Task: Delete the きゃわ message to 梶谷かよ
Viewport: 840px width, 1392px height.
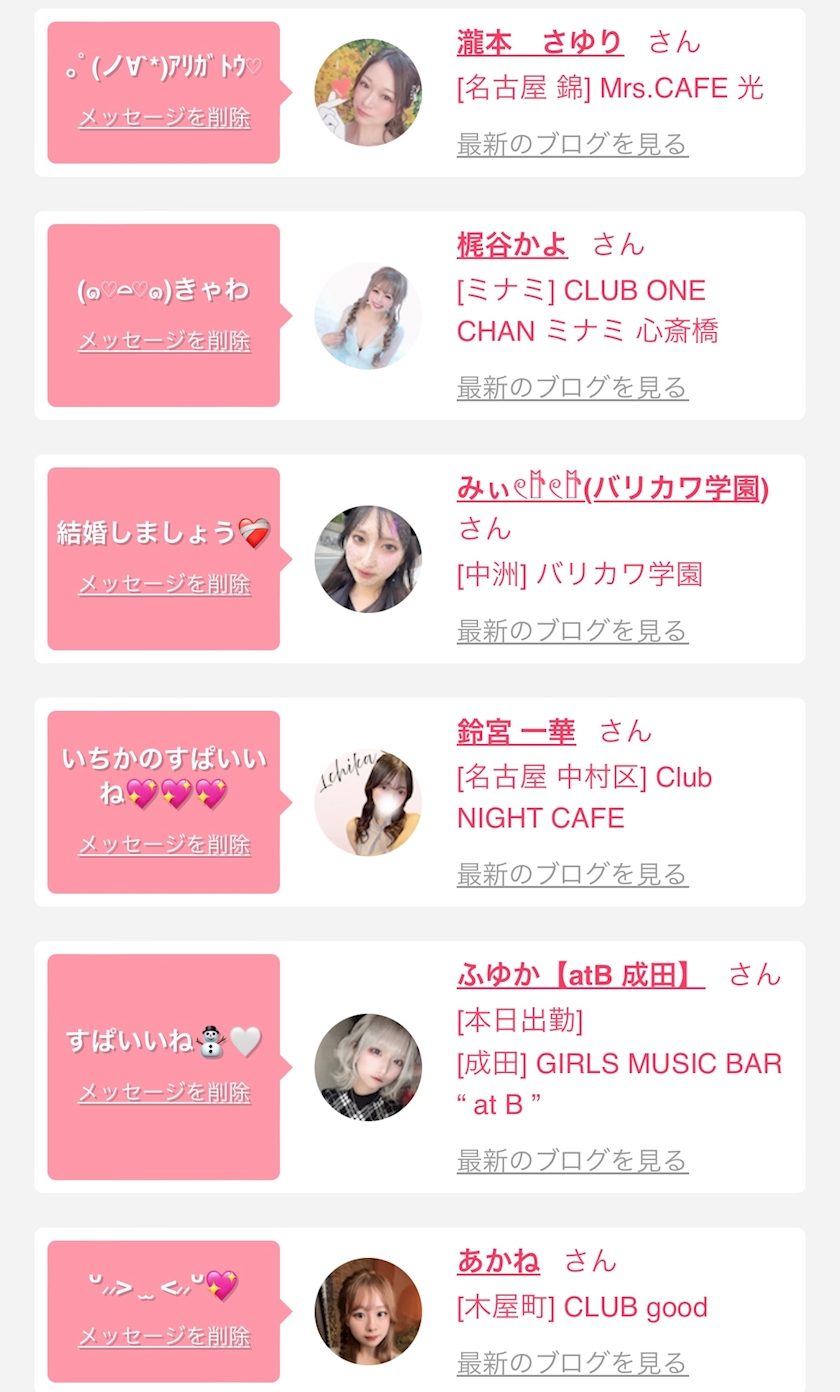Action: click(164, 341)
